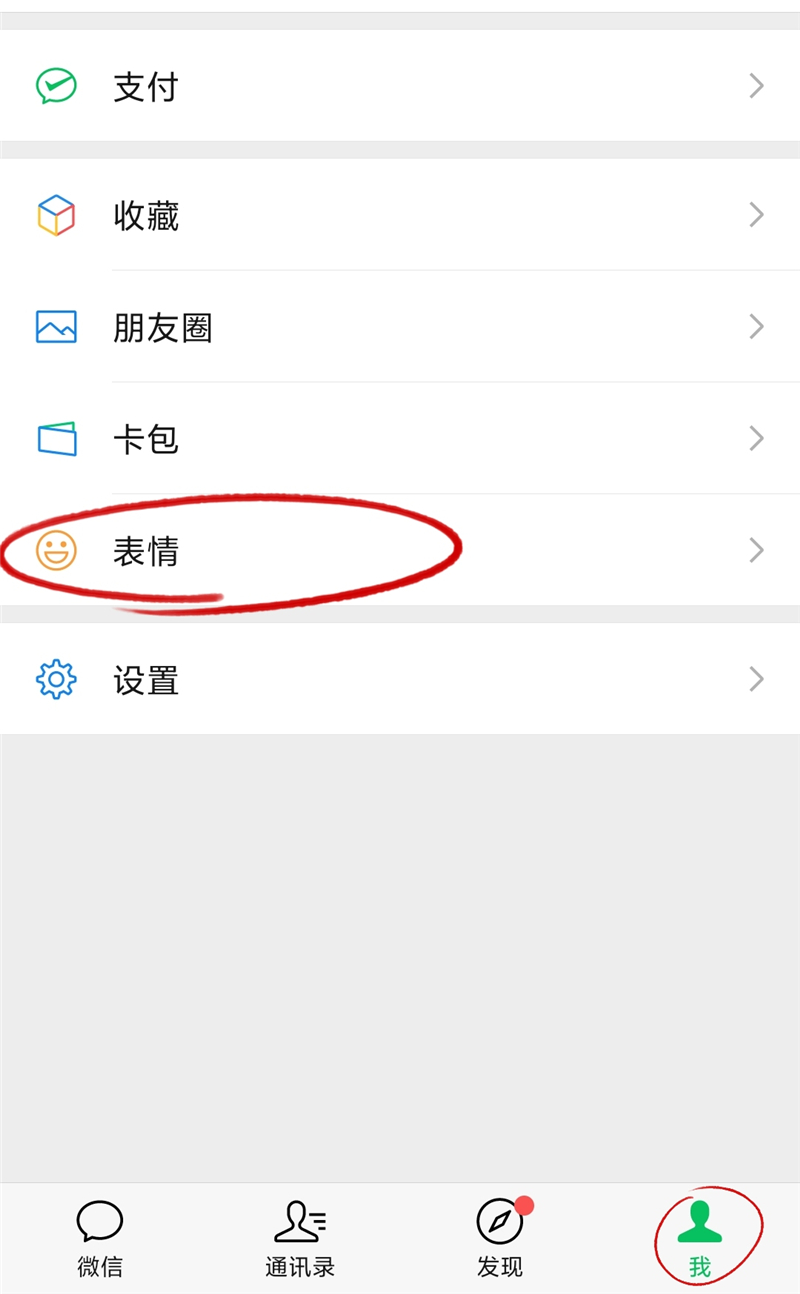Select the 我 profile tab
This screenshot has height=1294, width=800.
click(700, 1239)
